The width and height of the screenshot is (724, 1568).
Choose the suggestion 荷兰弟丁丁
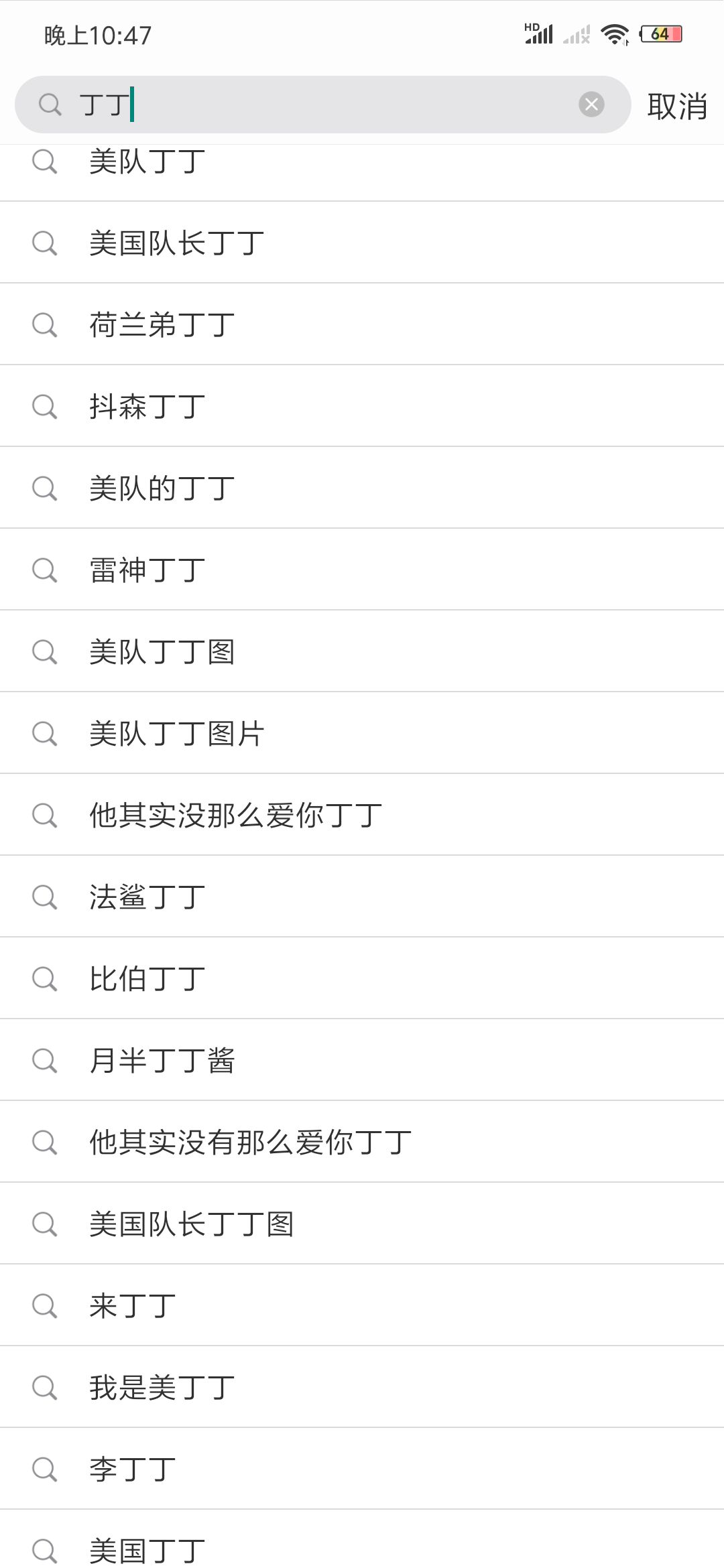click(362, 324)
